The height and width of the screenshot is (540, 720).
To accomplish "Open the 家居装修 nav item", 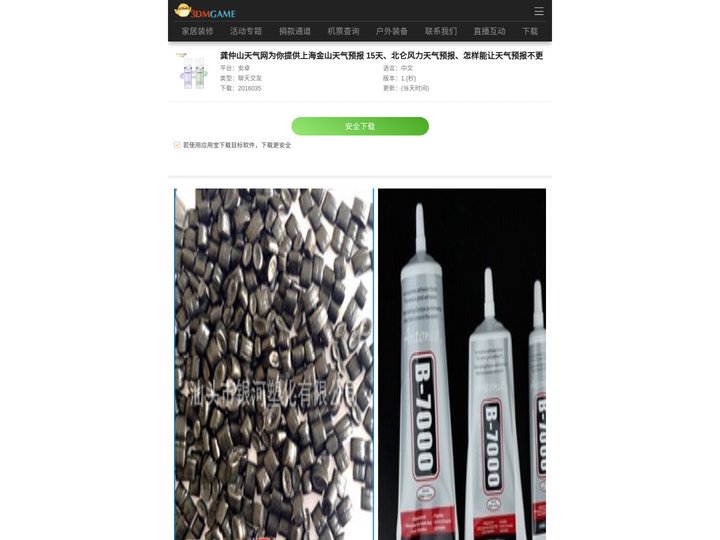I will tap(197, 31).
